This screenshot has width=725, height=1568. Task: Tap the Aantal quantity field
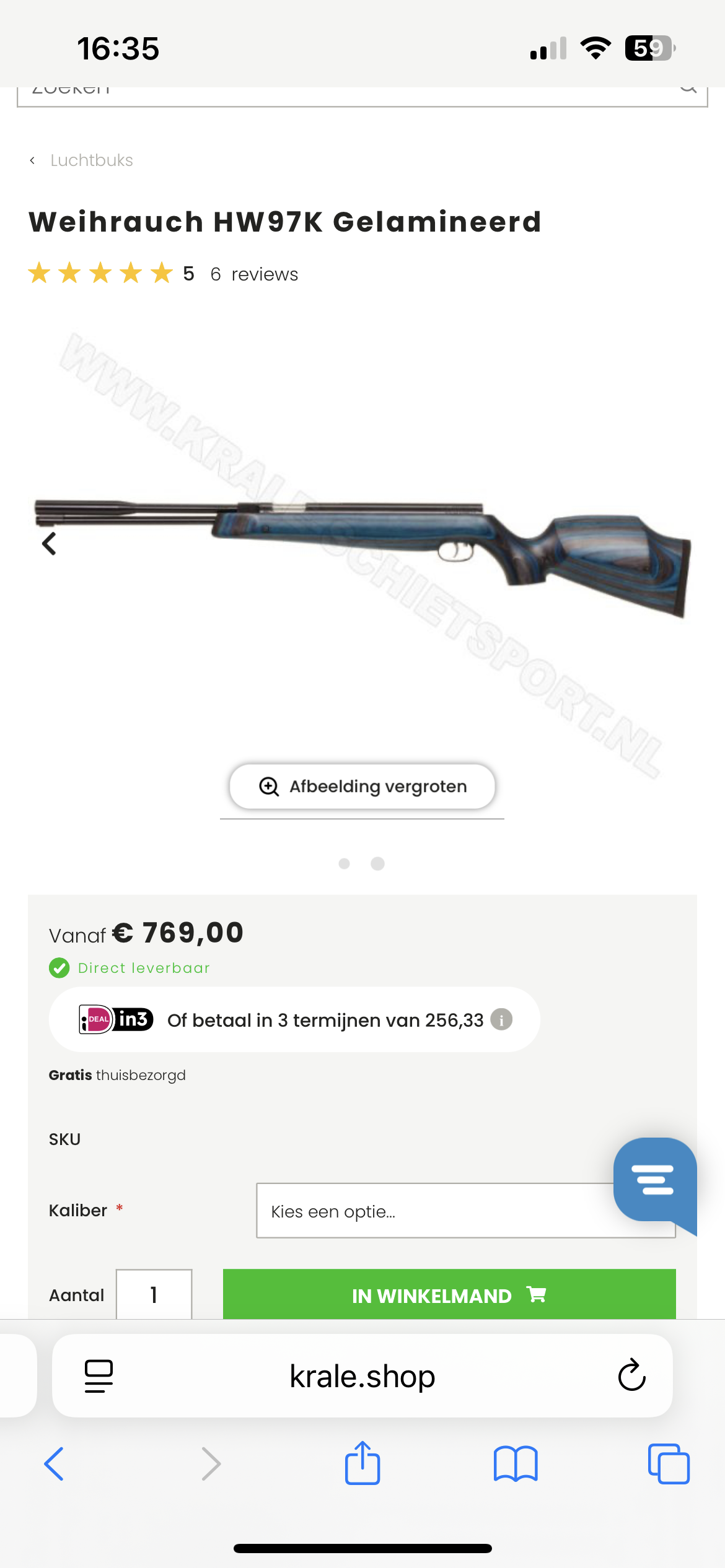point(154,1294)
